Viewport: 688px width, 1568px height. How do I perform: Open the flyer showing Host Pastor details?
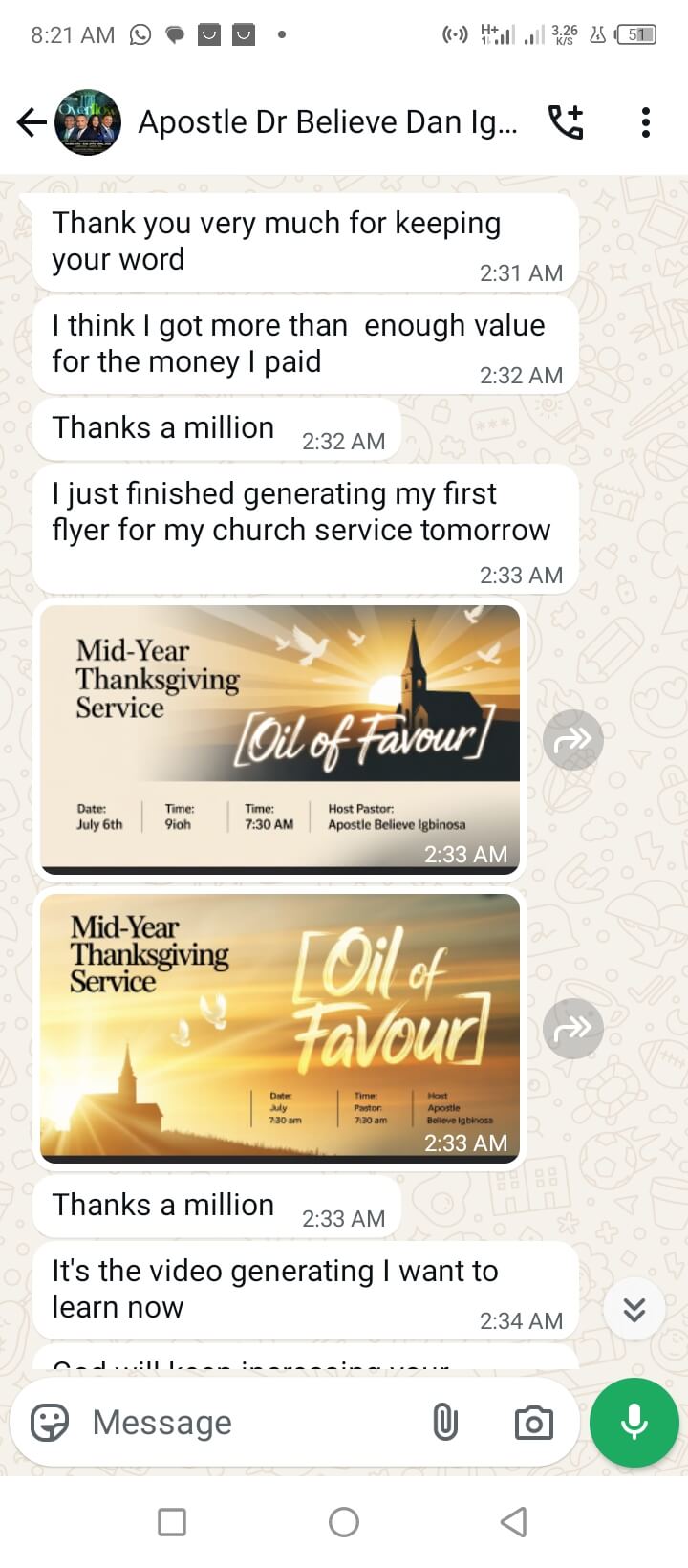pyautogui.click(x=280, y=738)
